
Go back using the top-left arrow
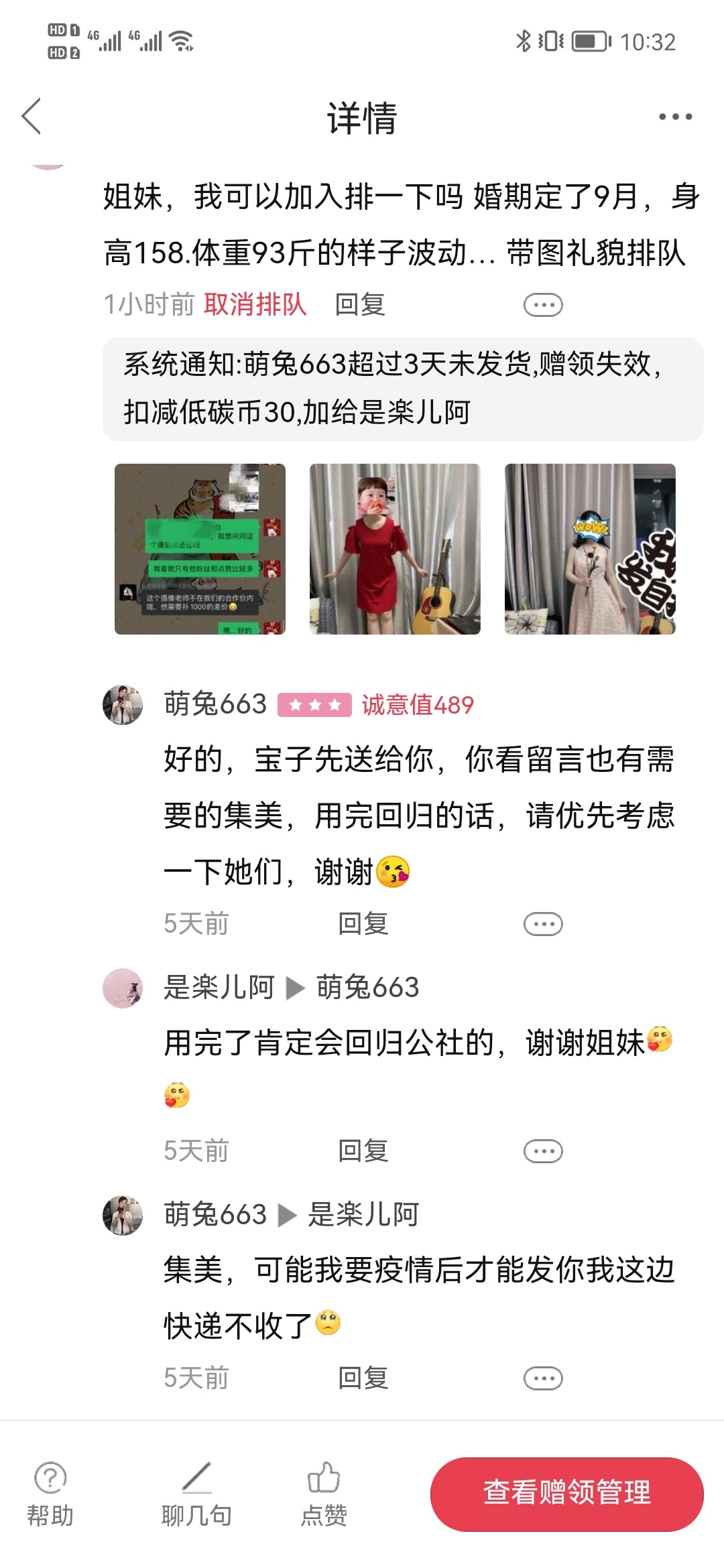(x=32, y=116)
